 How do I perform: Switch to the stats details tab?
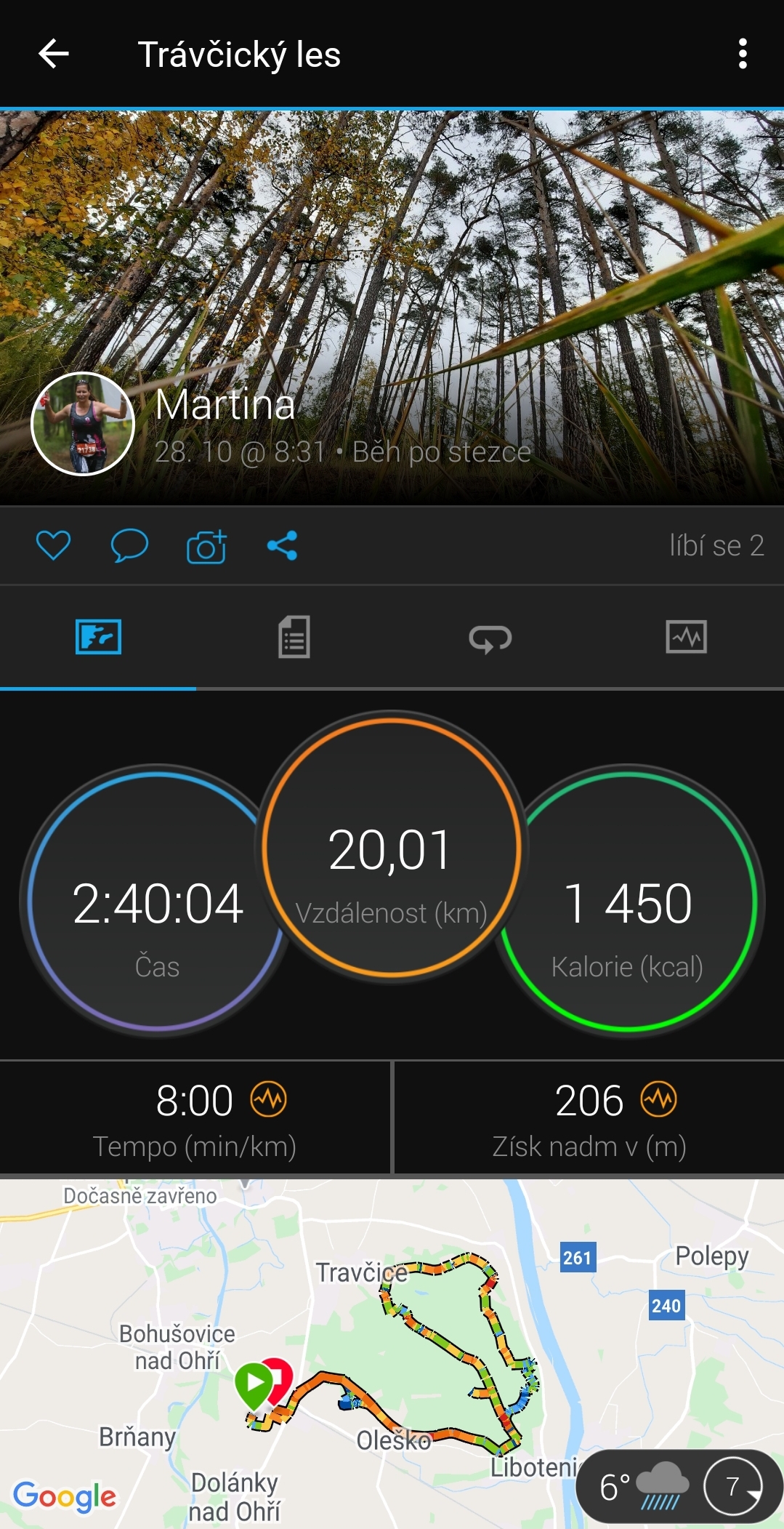(x=294, y=637)
